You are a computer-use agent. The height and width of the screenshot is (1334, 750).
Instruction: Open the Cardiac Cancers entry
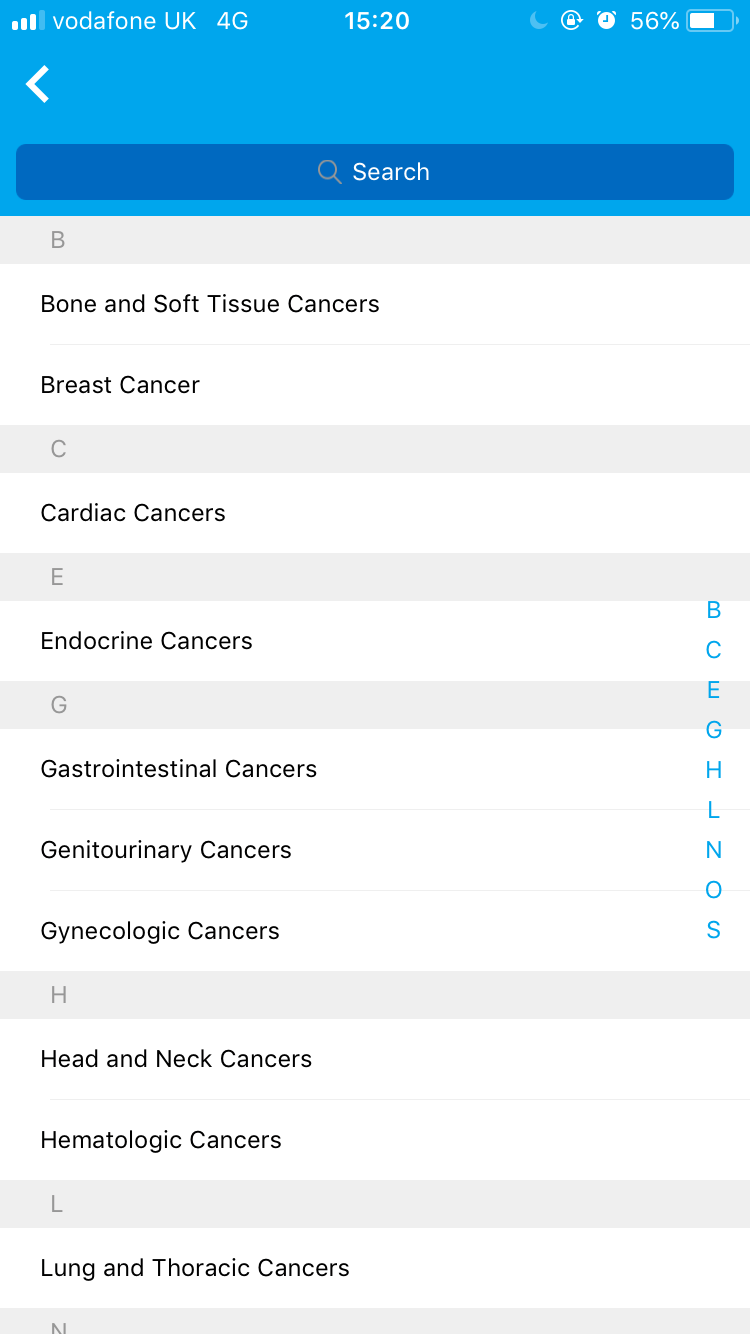click(132, 513)
